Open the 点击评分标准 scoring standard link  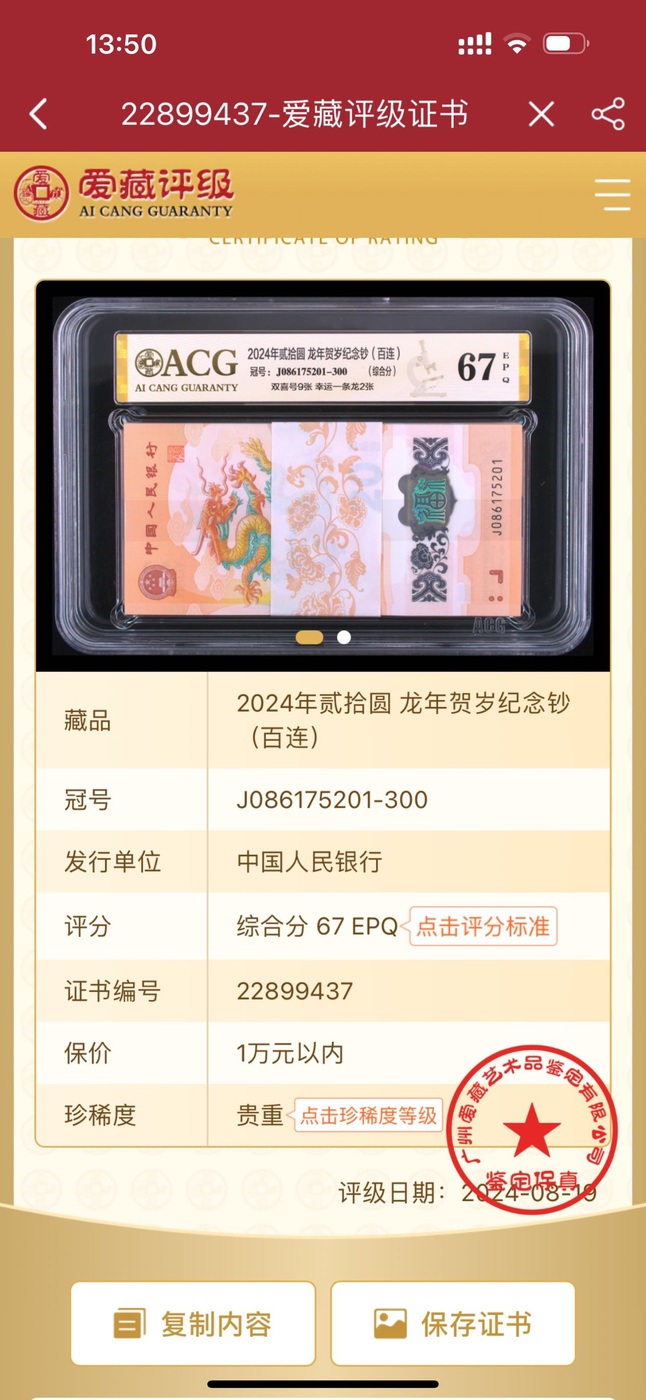[x=483, y=926]
